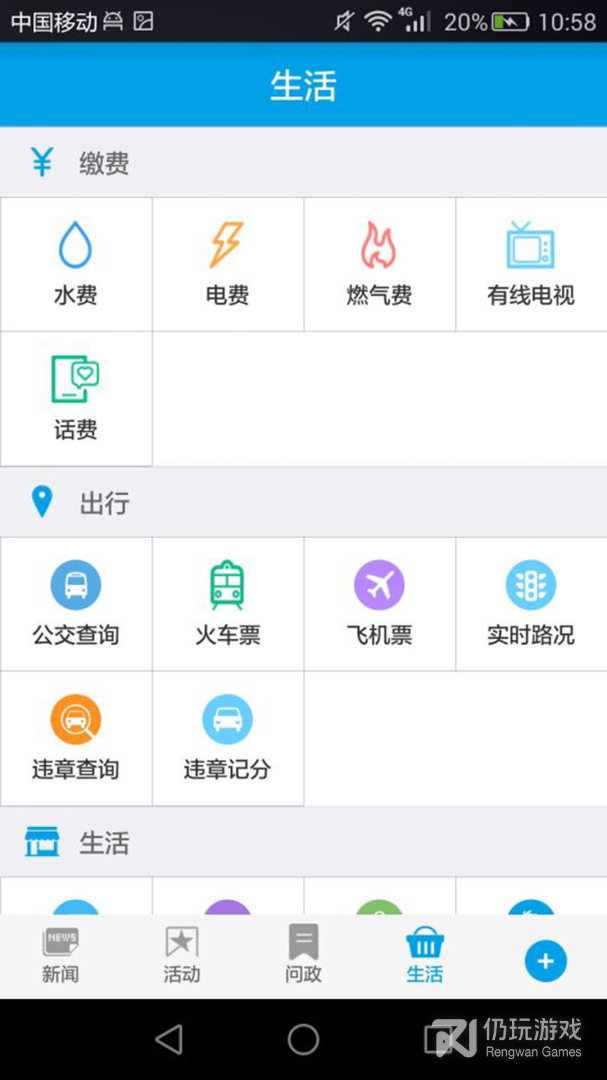
Task: Open 公交查询 bus lookup
Action: click(76, 604)
